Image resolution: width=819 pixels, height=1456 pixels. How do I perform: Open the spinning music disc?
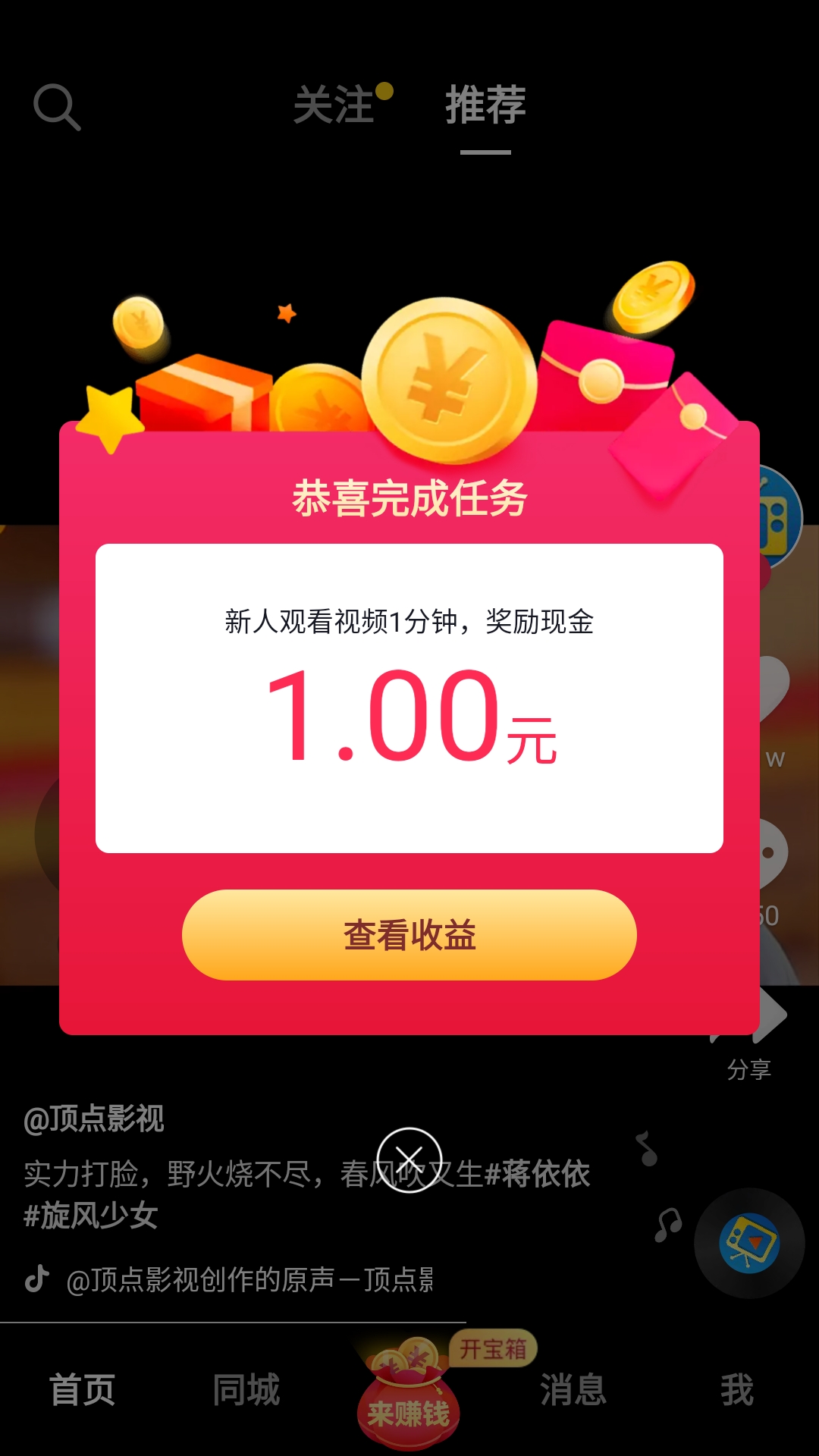(x=749, y=1243)
